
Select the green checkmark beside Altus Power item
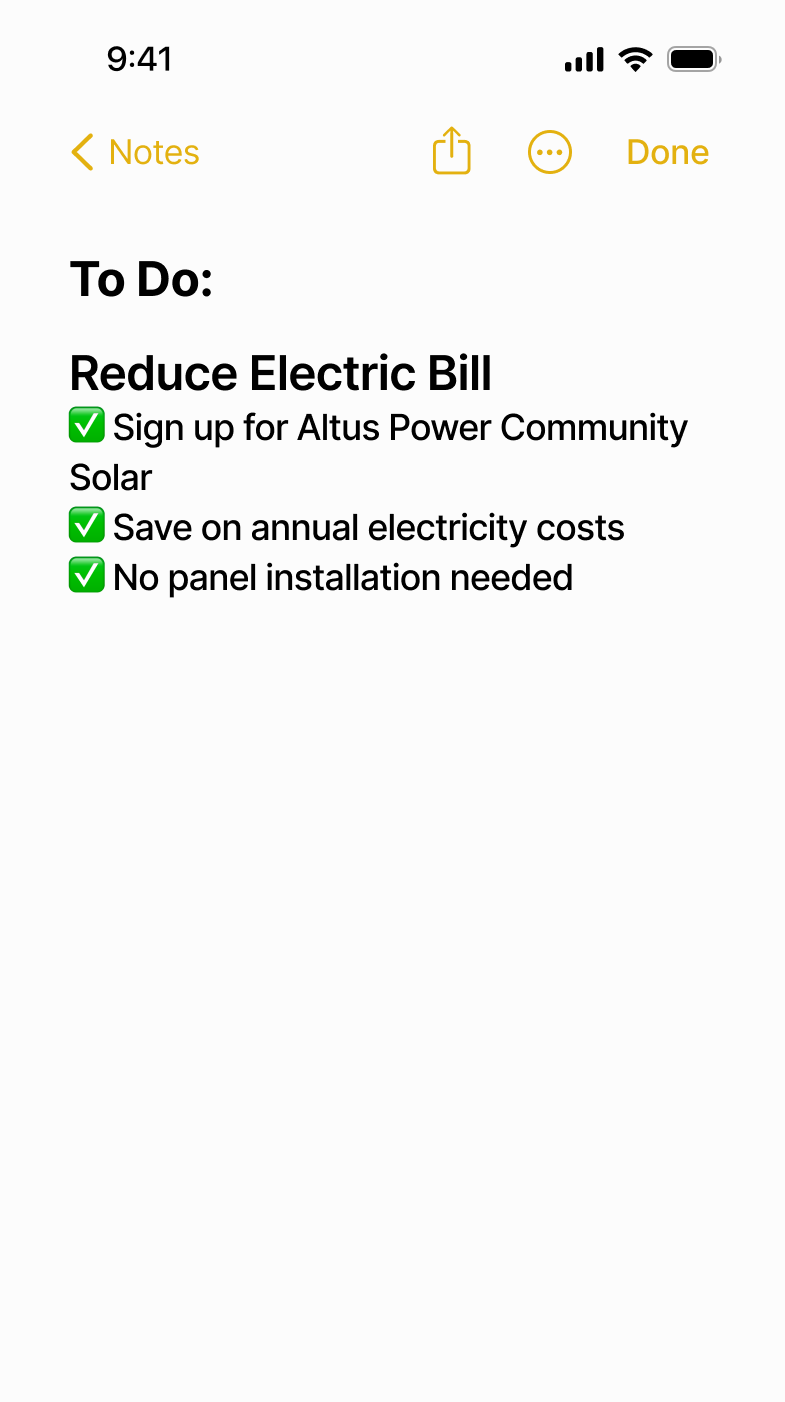[x=87, y=425]
